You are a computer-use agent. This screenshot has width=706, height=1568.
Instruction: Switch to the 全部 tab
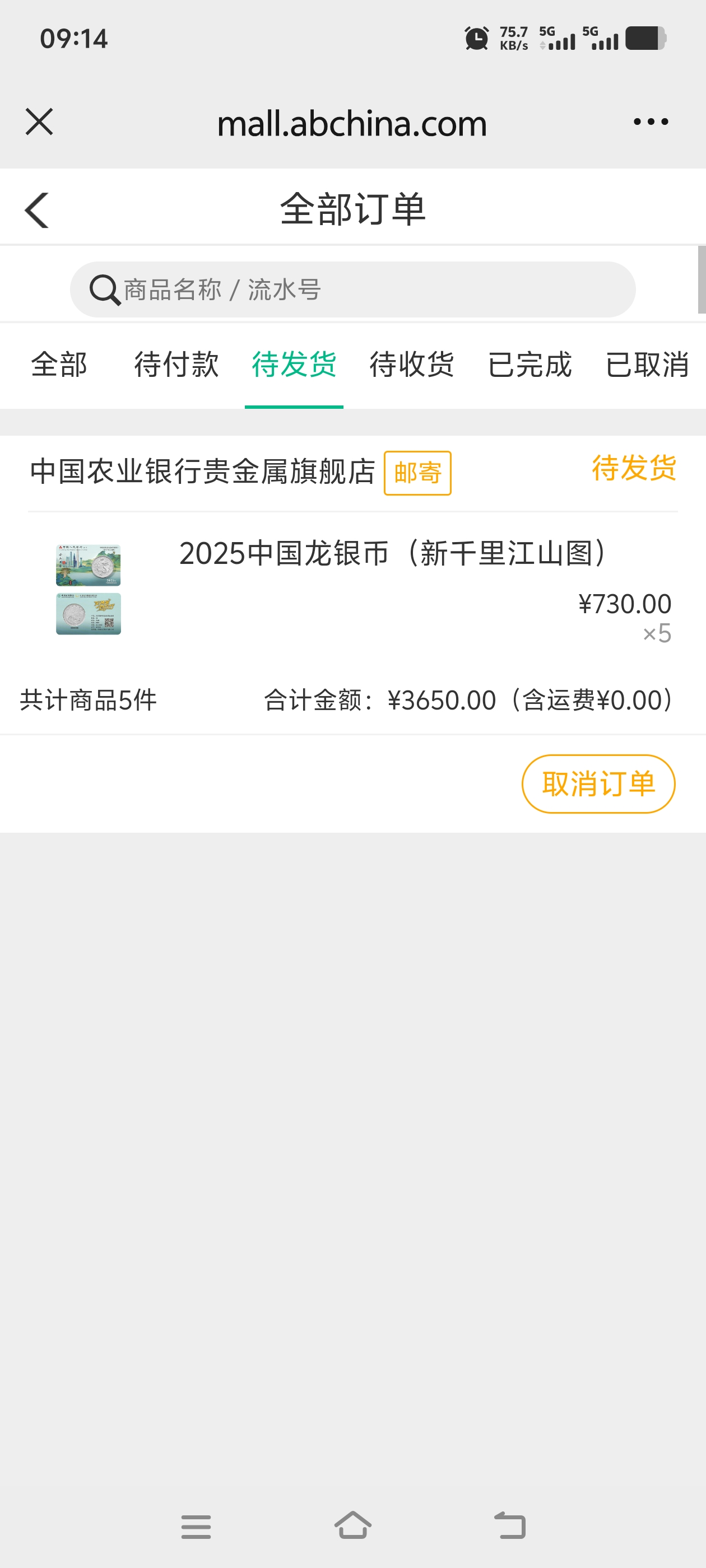pyautogui.click(x=59, y=365)
